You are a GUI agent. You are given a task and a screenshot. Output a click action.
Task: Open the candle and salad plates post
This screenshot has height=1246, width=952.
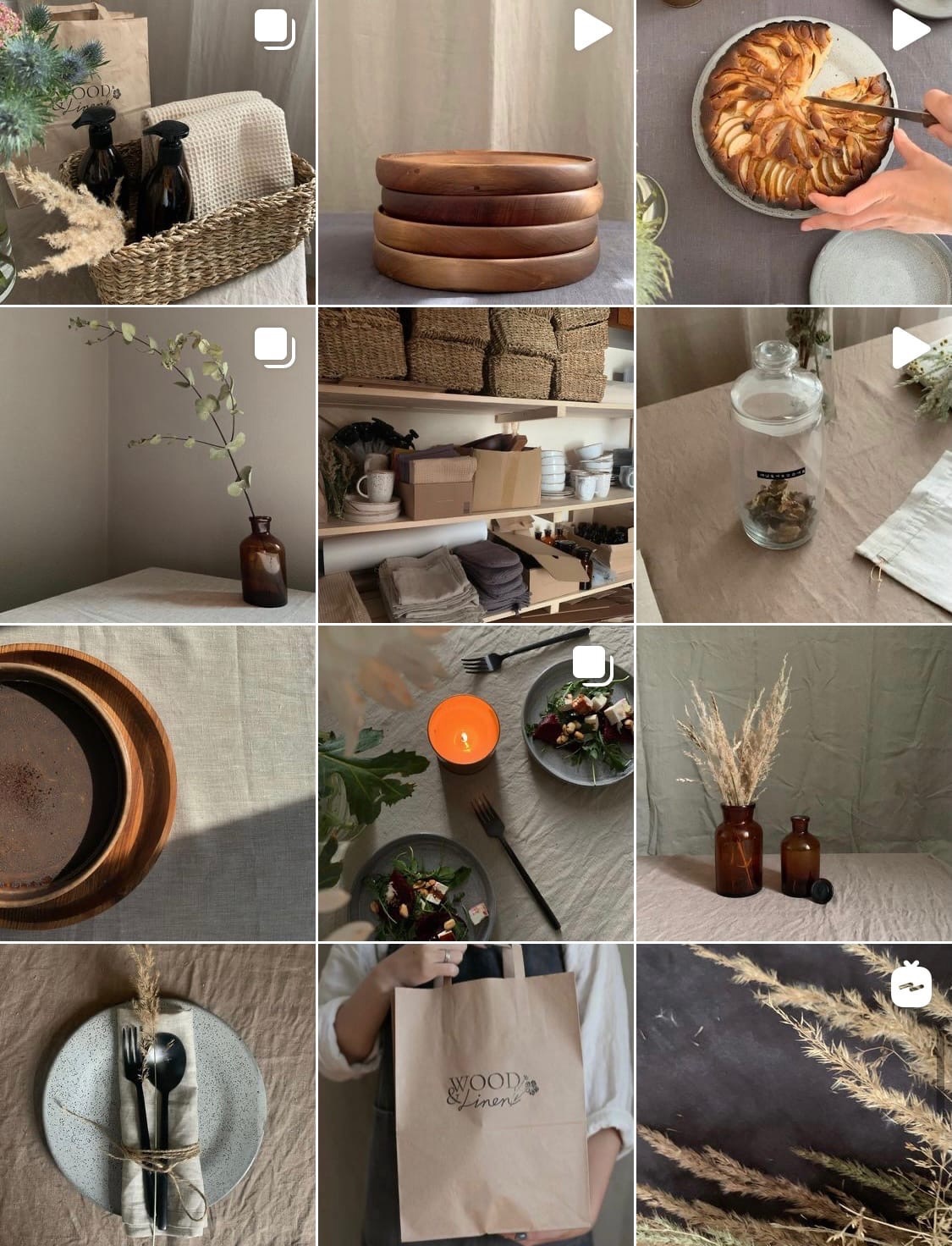(x=476, y=783)
